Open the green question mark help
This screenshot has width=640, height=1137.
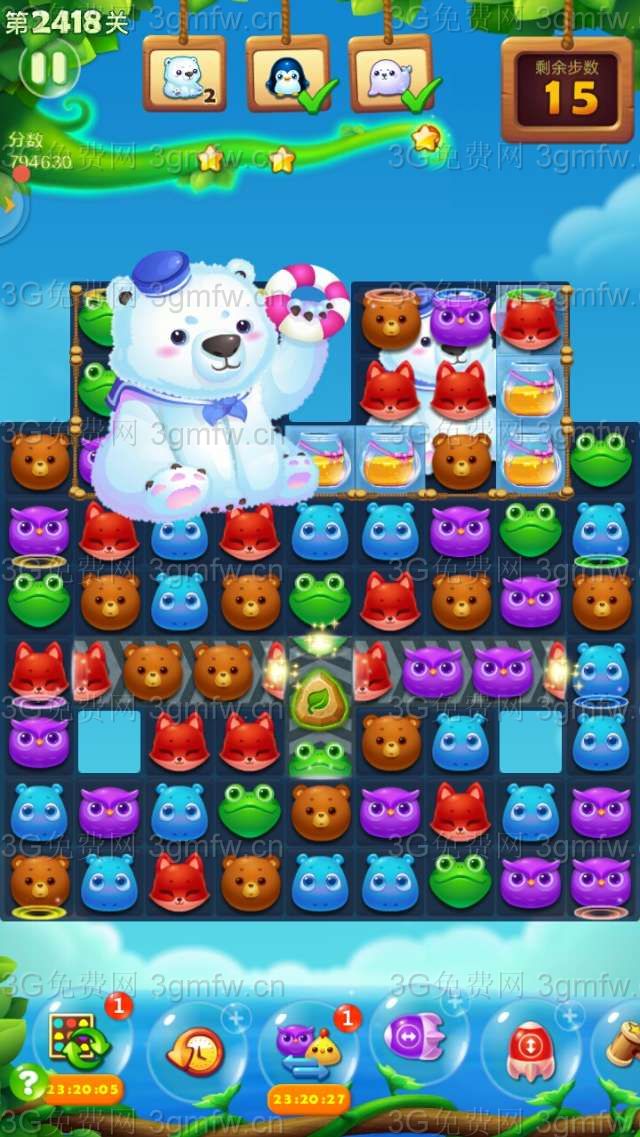pyautogui.click(x=27, y=1083)
